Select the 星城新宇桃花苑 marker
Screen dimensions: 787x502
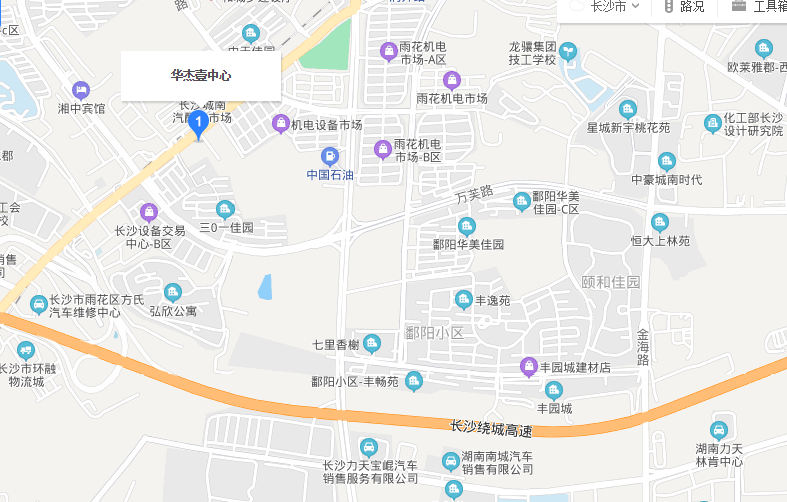click(628, 109)
